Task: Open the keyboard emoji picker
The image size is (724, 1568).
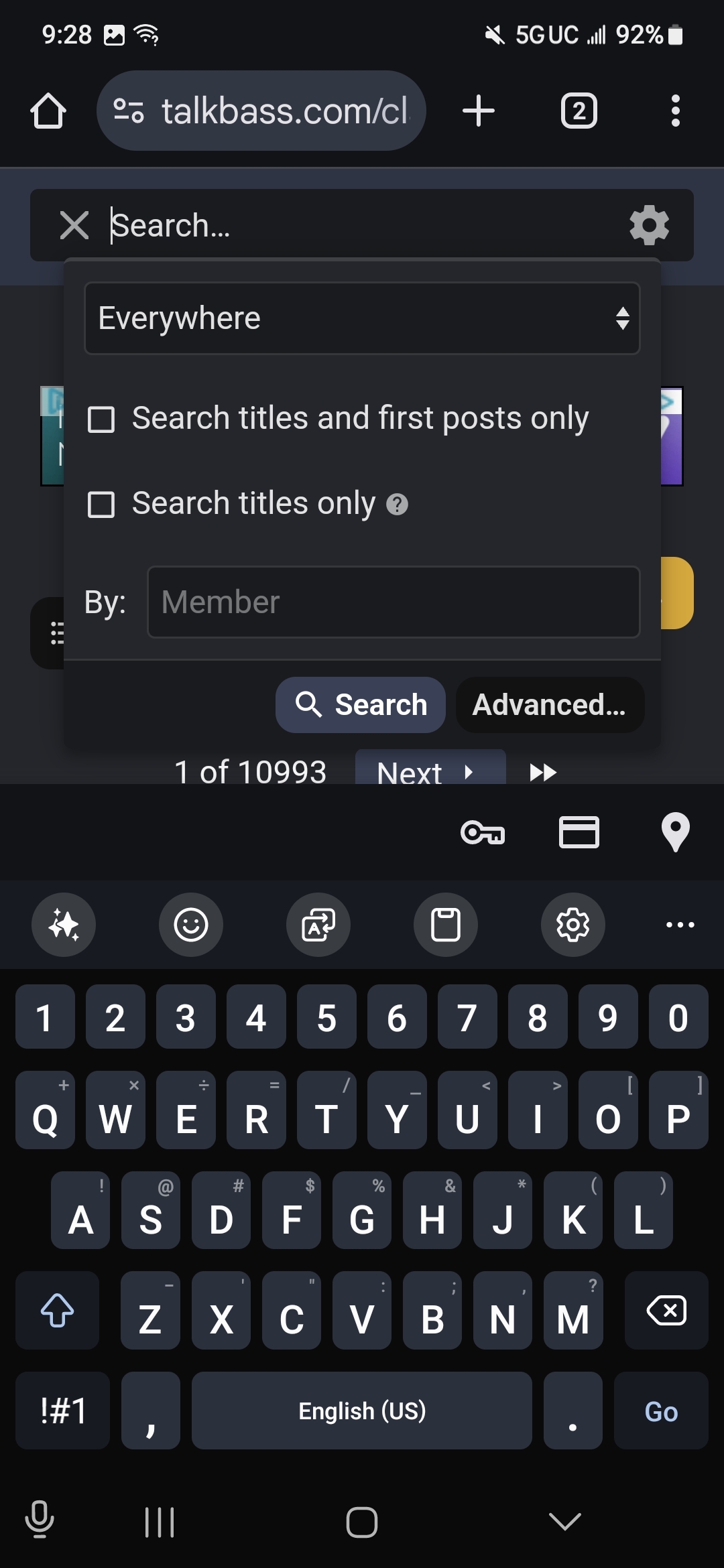Action: pos(191,925)
